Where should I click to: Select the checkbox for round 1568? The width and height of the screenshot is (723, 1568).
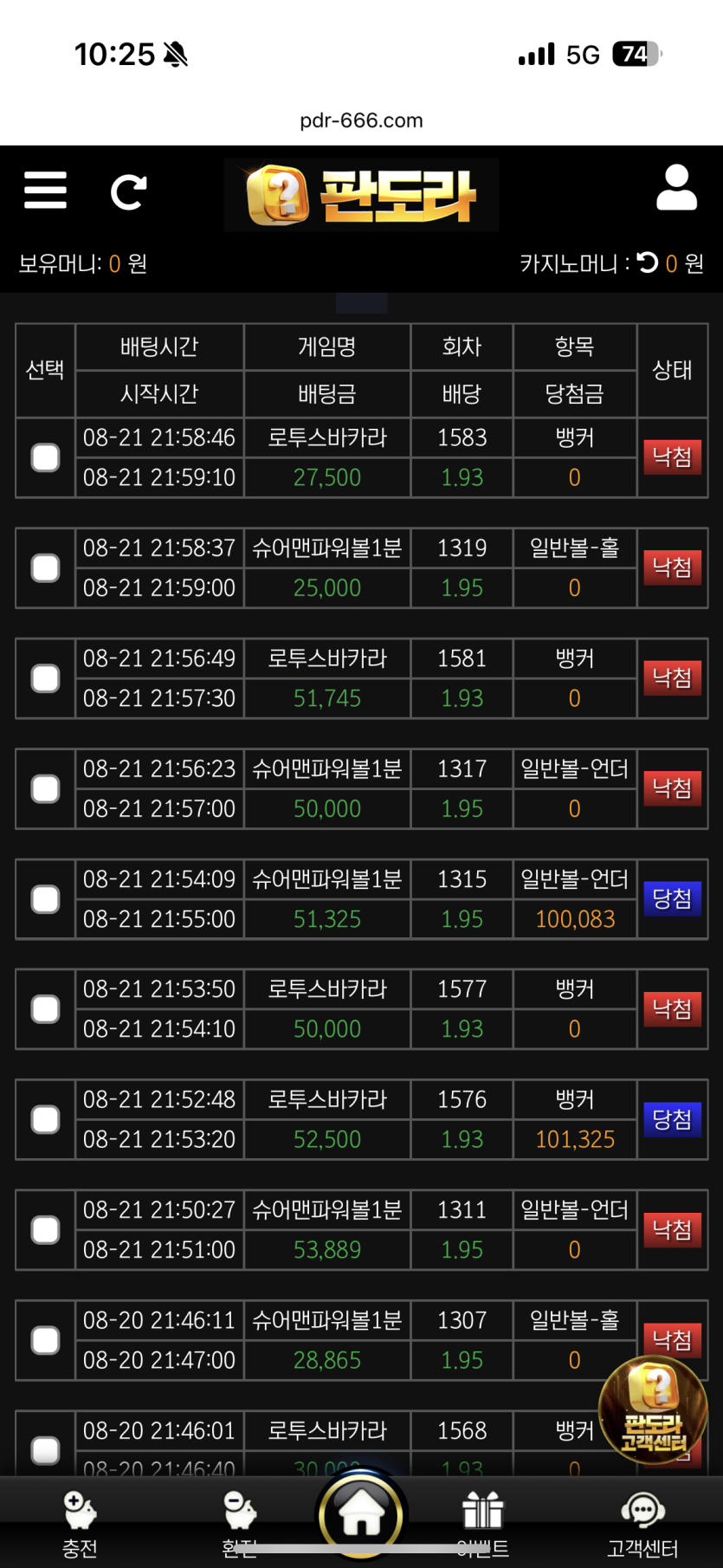click(45, 1450)
